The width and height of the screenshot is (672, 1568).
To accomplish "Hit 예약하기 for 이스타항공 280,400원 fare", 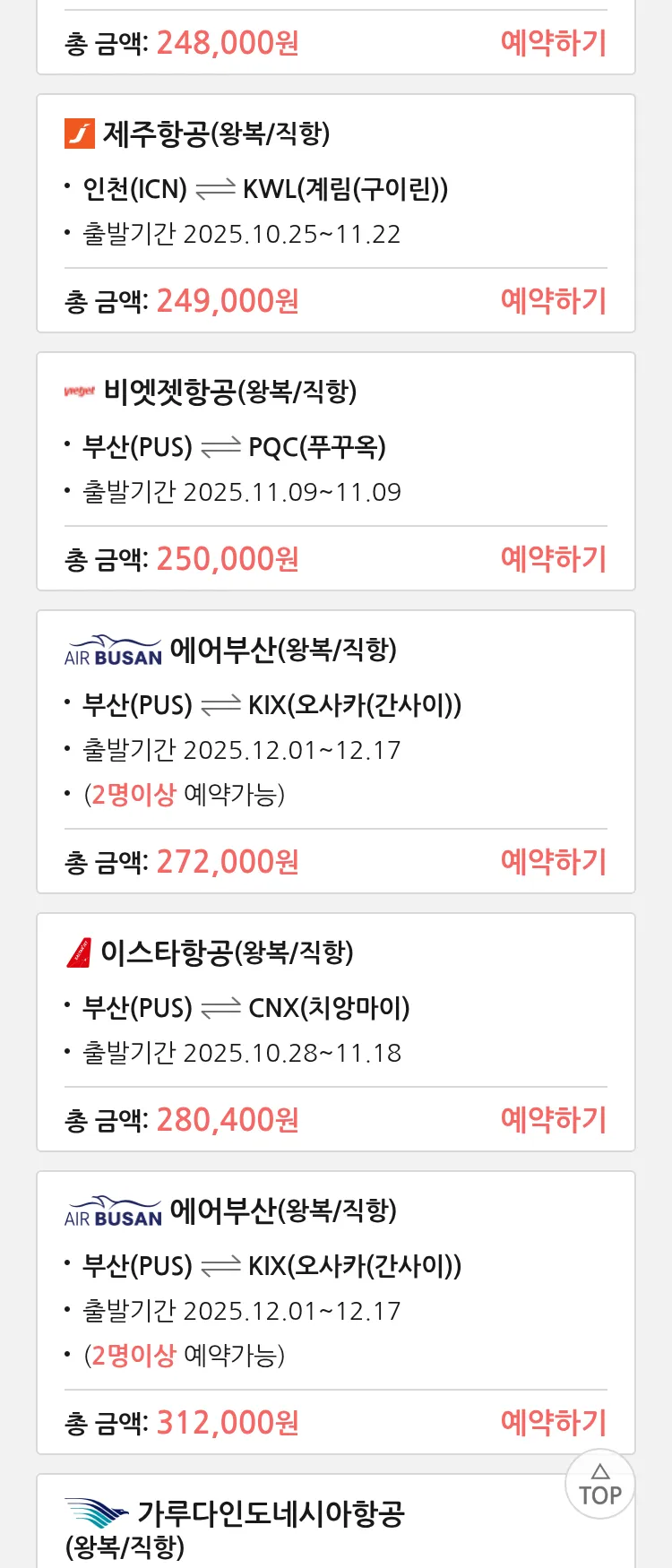I will coord(553,1120).
